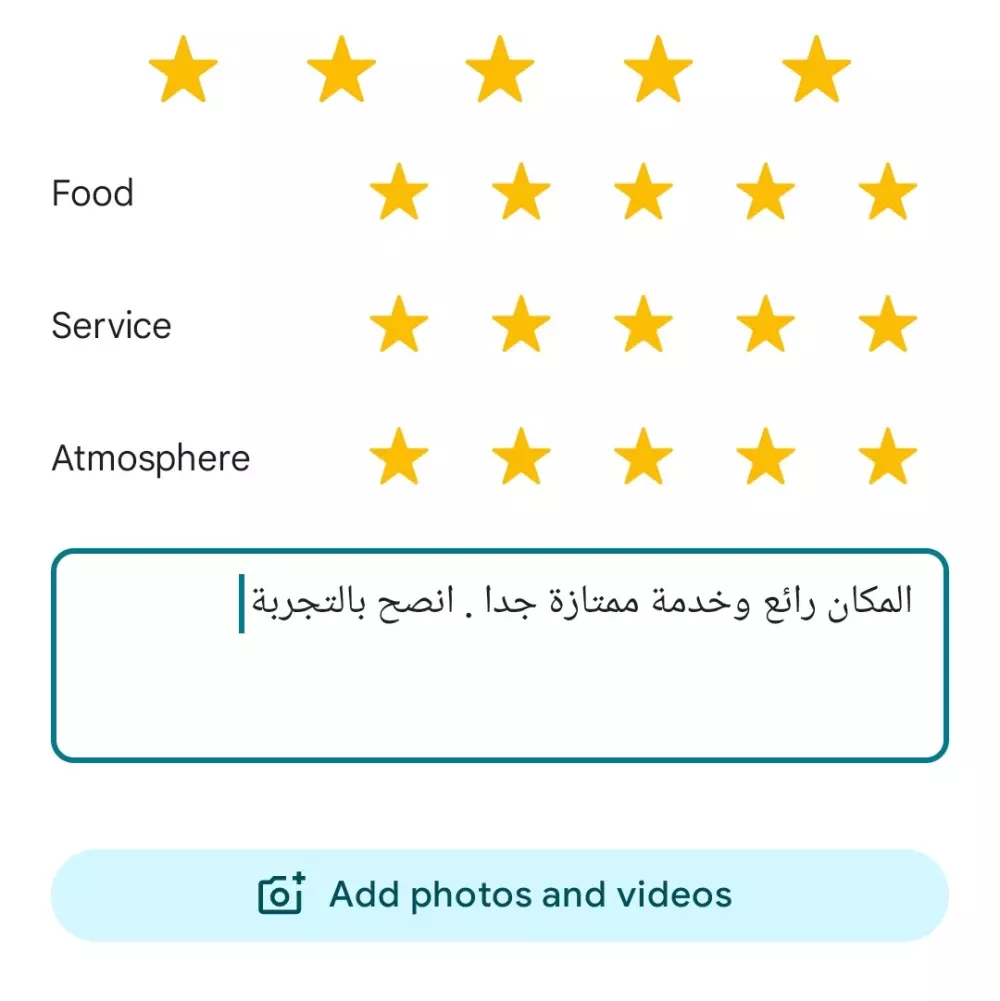The height and width of the screenshot is (1001, 1000).
Task: Select the second star in the overall rating
Action: click(x=342, y=68)
